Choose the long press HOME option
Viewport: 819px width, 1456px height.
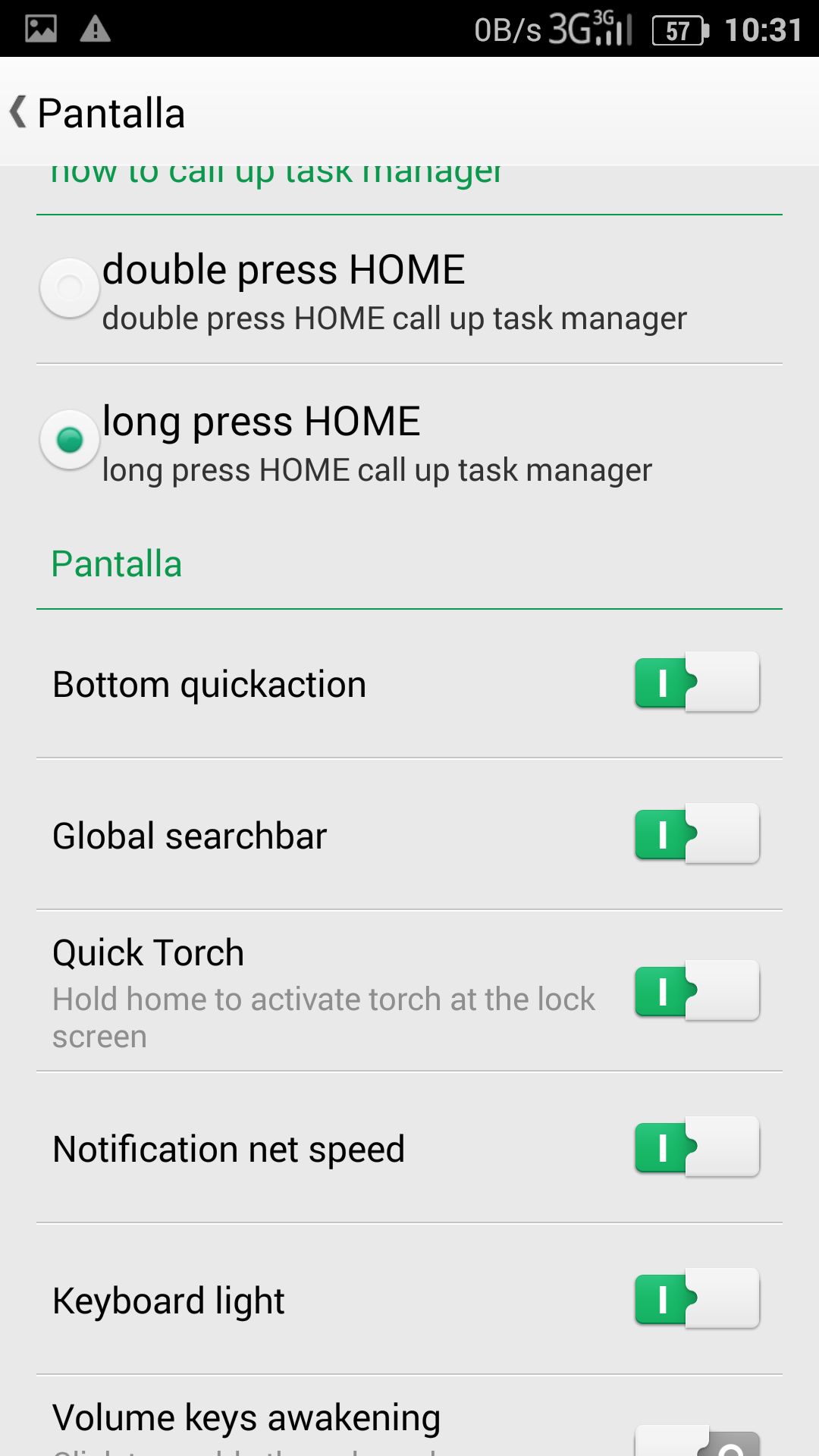coord(409,441)
